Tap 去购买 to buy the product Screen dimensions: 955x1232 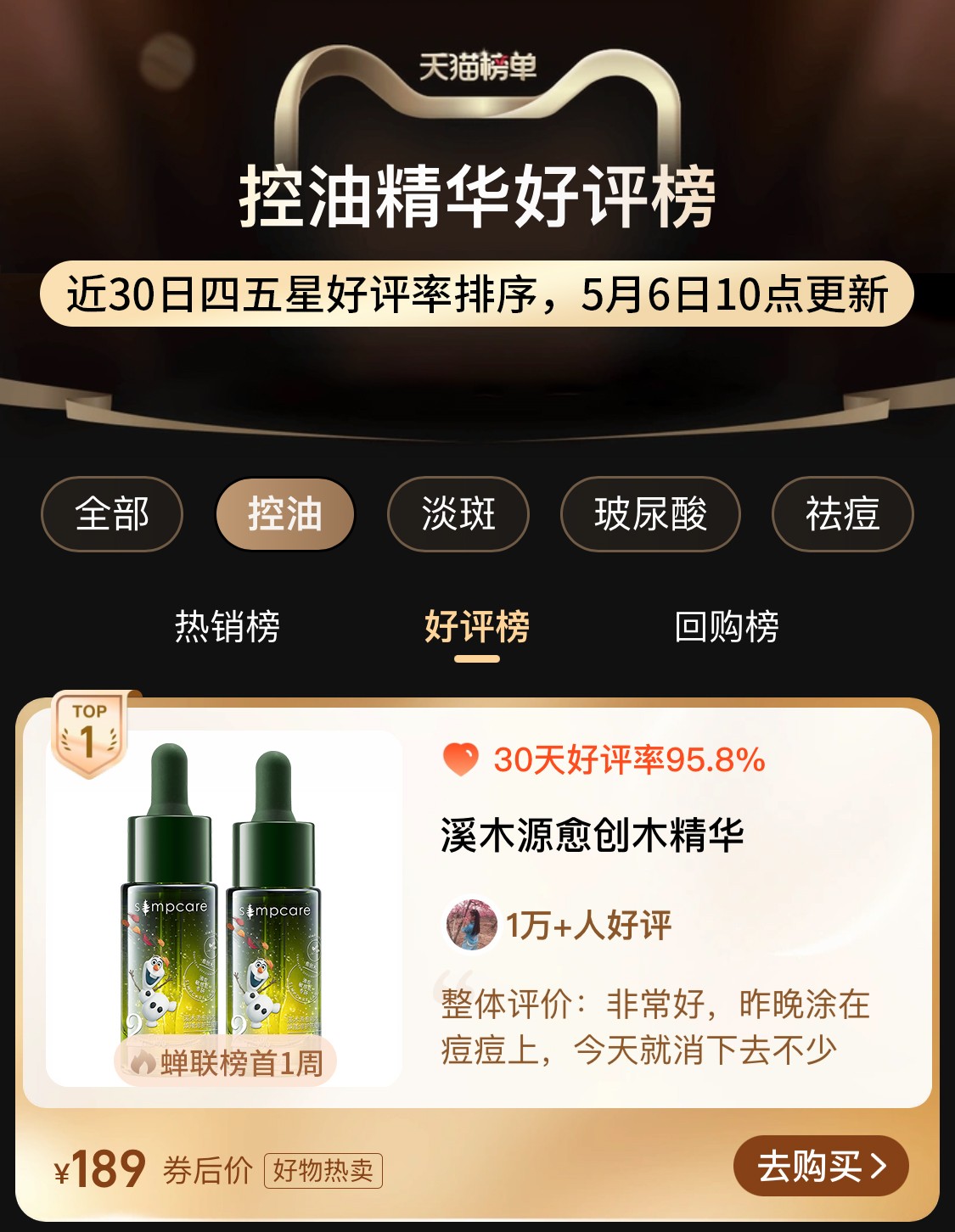pyautogui.click(x=821, y=1166)
